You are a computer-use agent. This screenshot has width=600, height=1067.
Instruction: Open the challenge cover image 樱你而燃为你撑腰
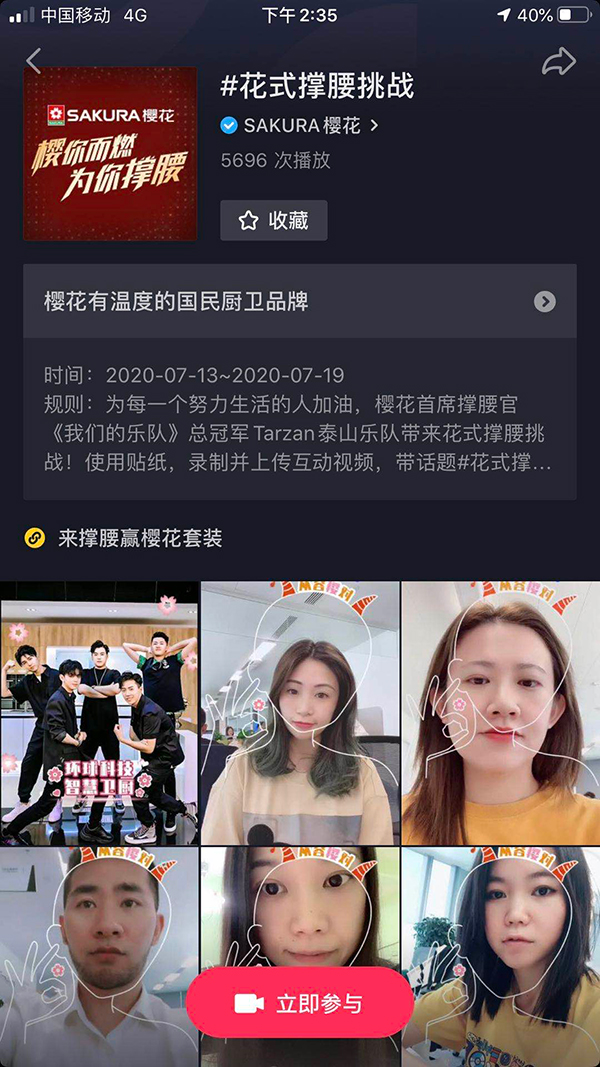point(110,154)
